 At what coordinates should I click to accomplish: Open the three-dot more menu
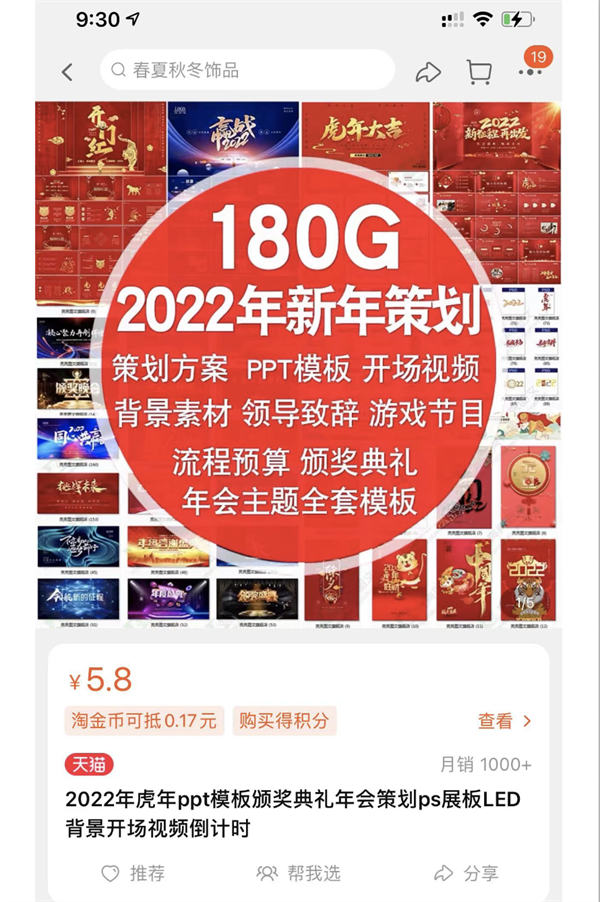(530, 72)
